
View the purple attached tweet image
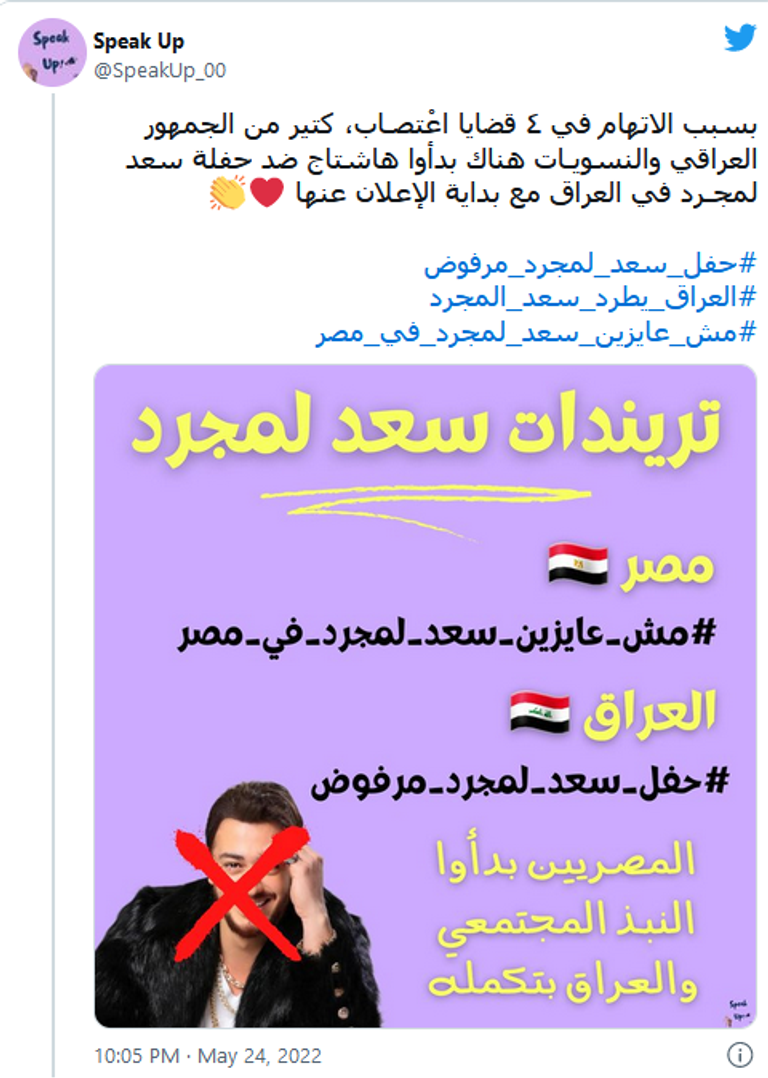tap(425, 695)
